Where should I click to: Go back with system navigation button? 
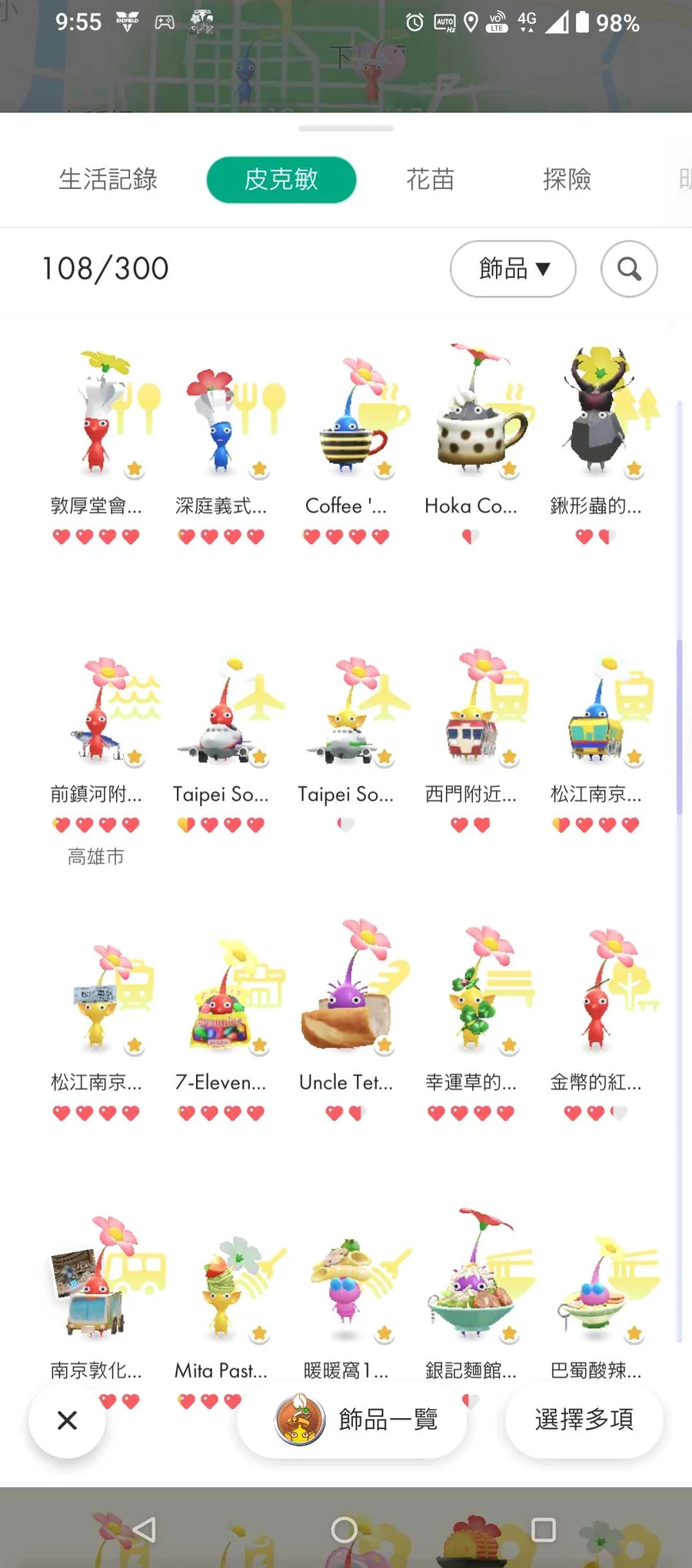(144, 1530)
